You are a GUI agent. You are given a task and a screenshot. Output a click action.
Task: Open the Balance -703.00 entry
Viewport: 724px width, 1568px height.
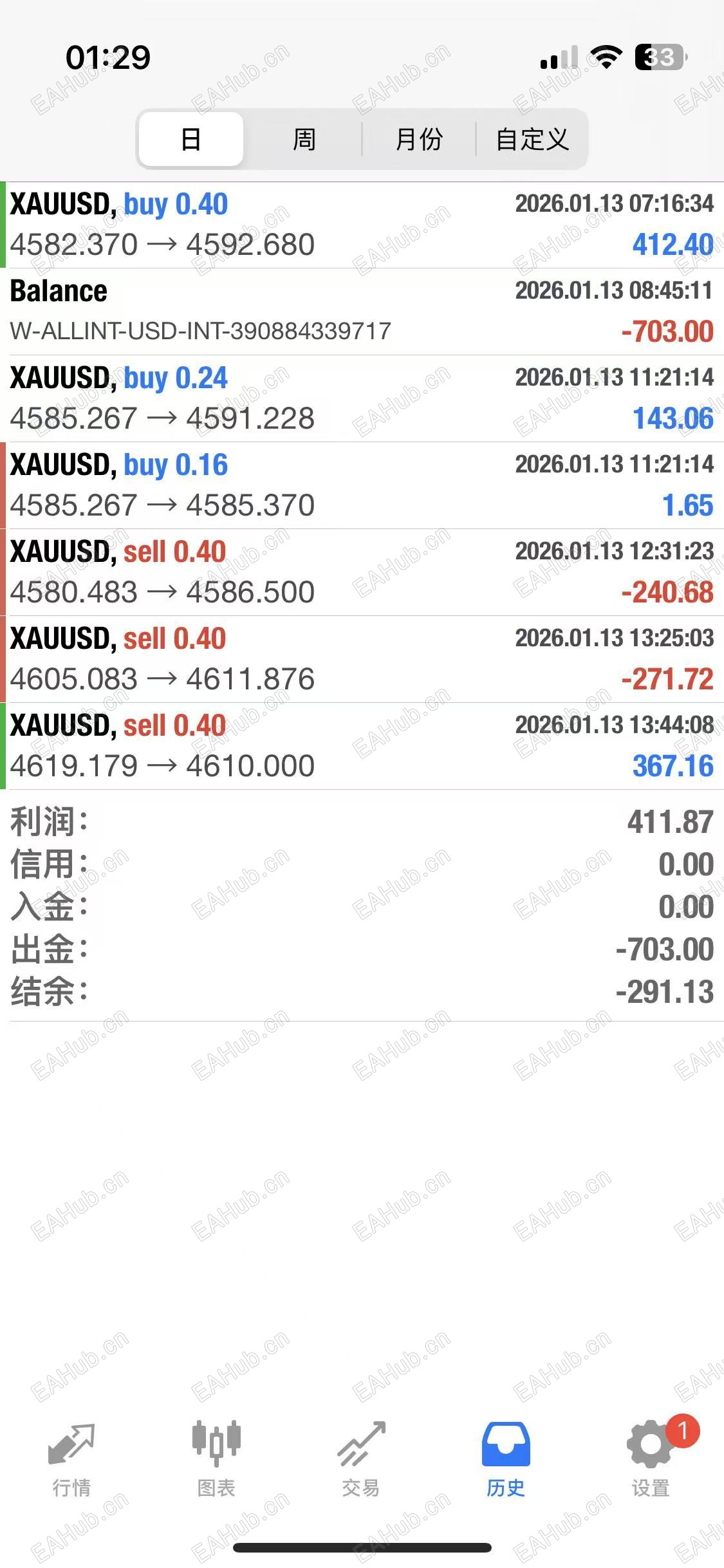362,312
